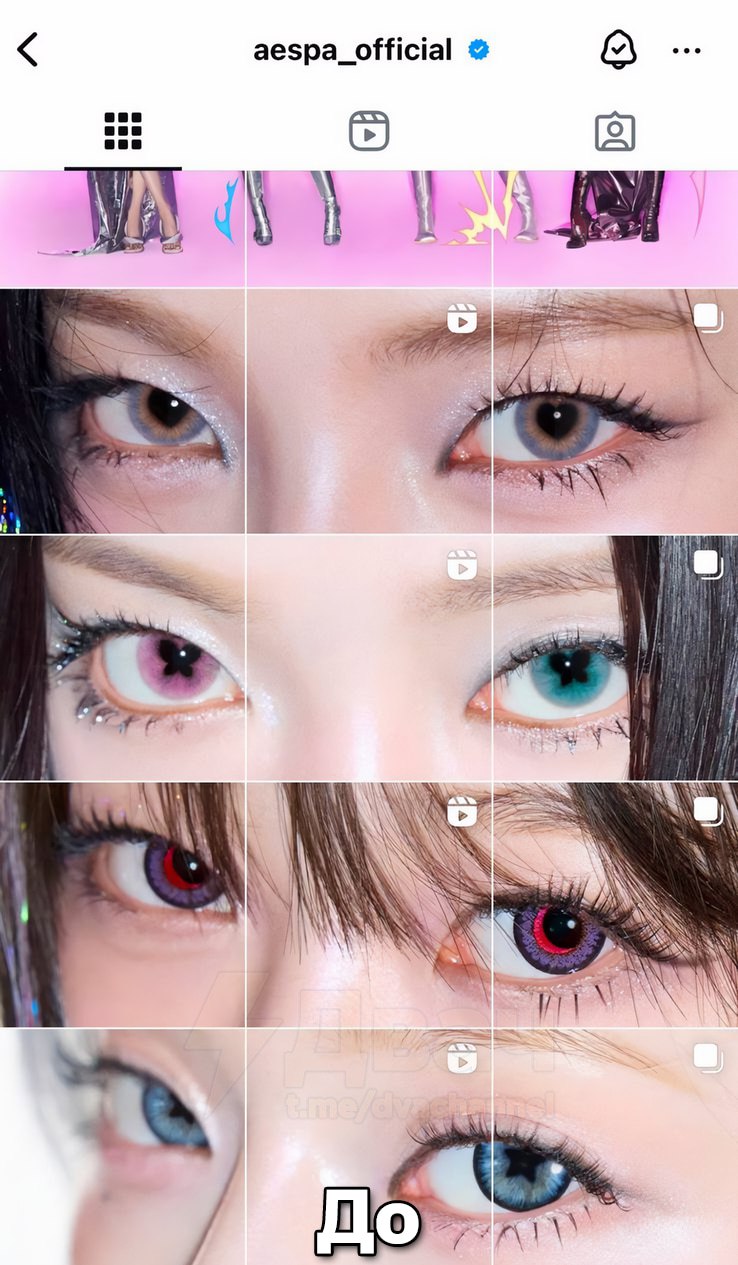Open the carousel post with heart-shaped pupil
Viewport: 738px width, 1265px height.
(616, 411)
